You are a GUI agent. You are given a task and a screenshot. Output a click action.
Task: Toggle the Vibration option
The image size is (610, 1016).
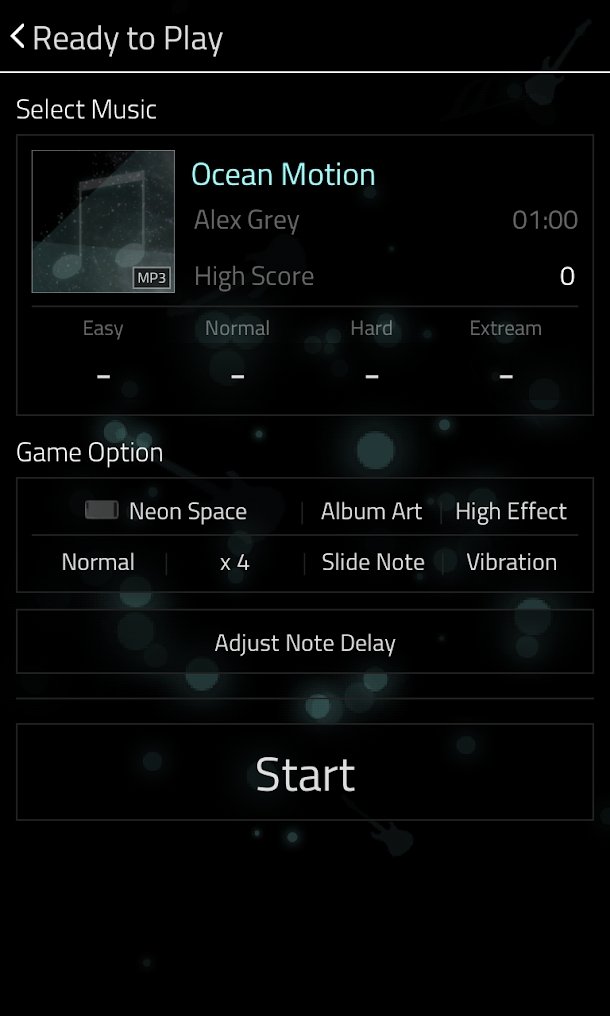[x=511, y=562]
